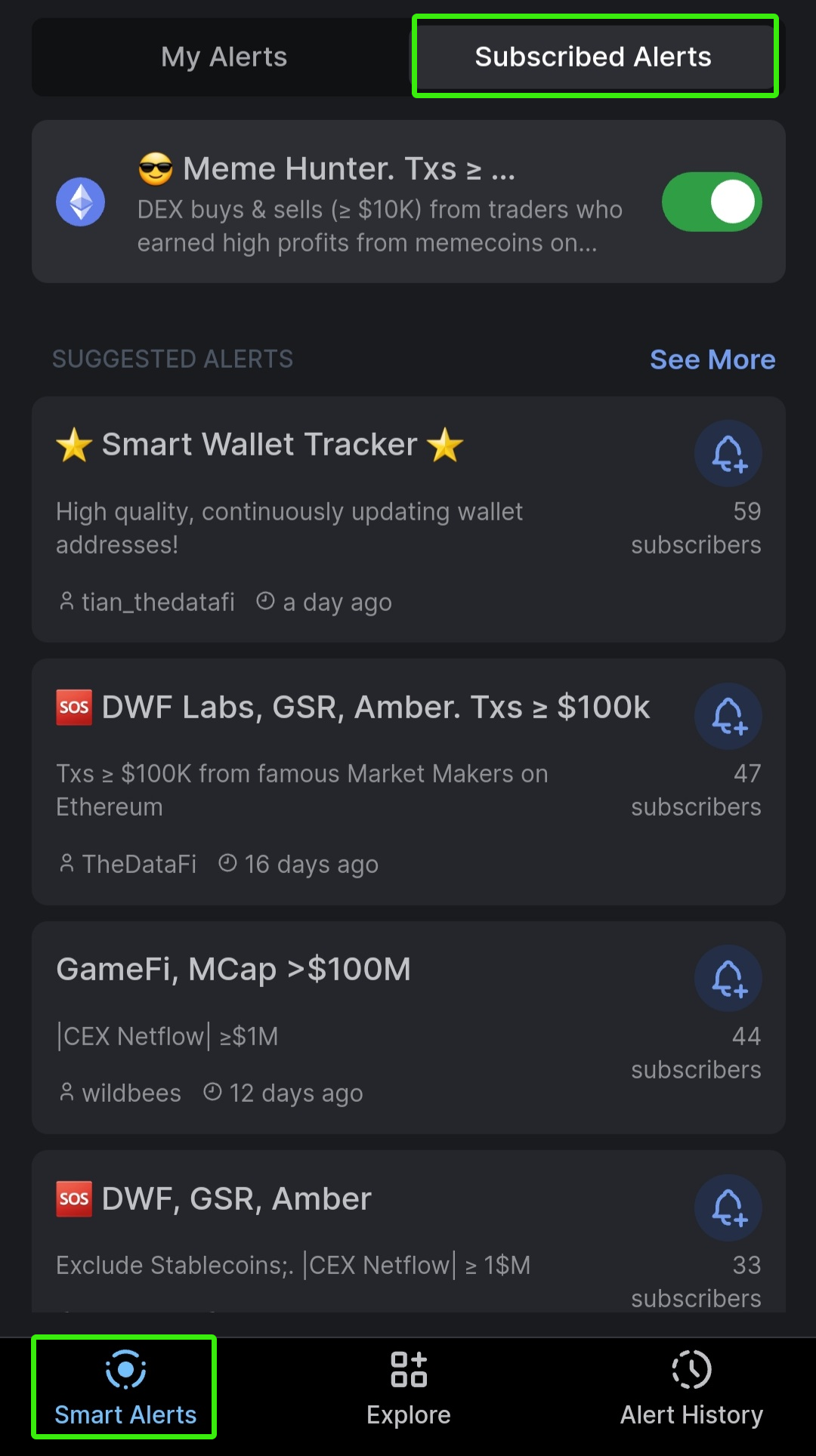Go to the Smart Alerts tab
Screen dimensions: 816x1456
(125, 1388)
